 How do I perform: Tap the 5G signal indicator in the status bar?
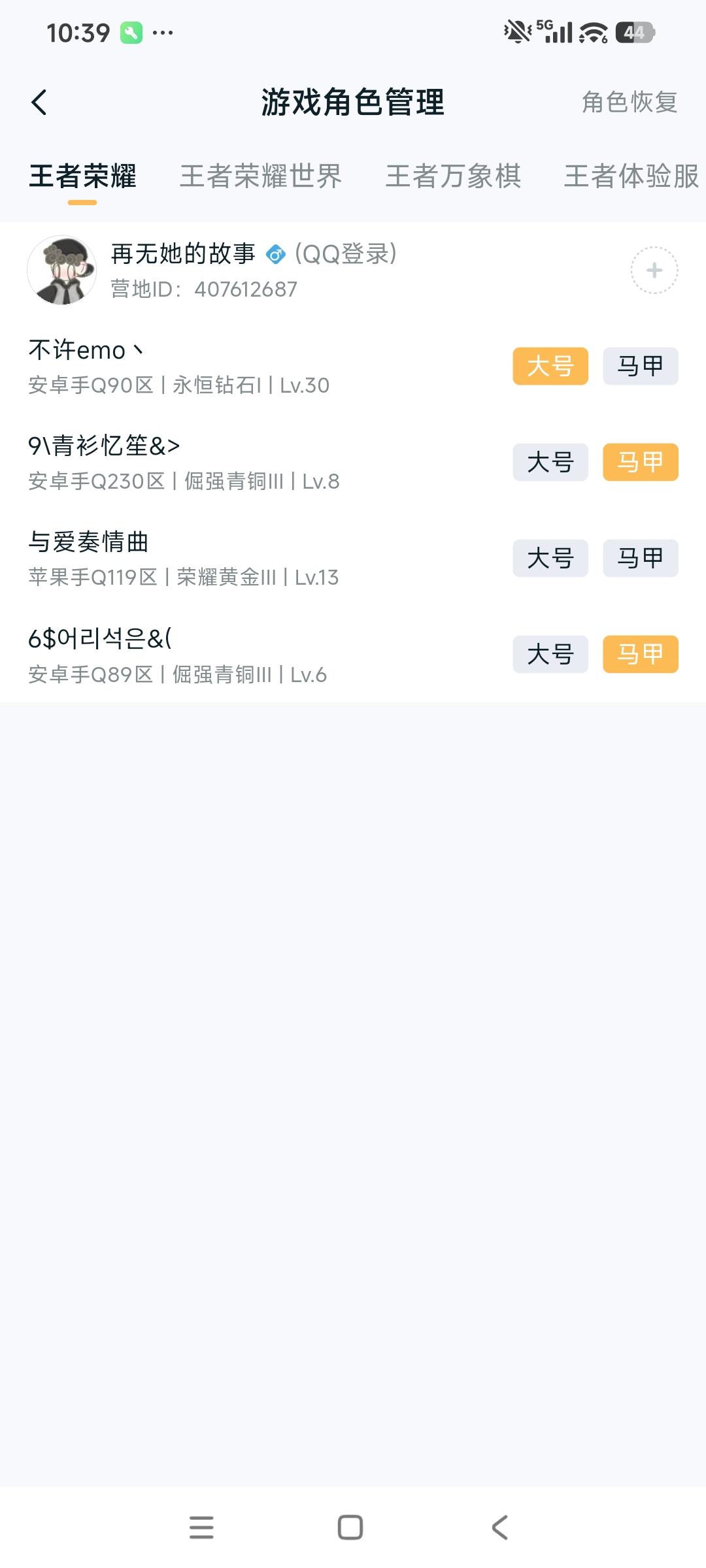tap(554, 30)
